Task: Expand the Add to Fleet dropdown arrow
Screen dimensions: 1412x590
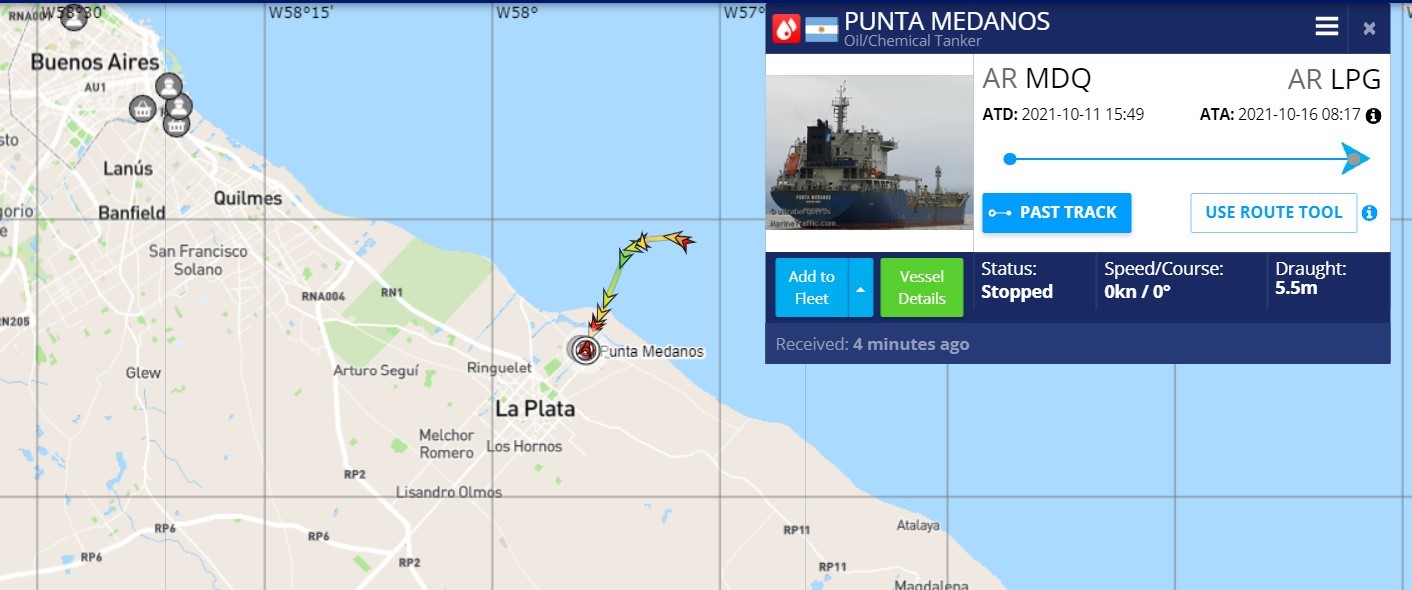Action: point(860,287)
